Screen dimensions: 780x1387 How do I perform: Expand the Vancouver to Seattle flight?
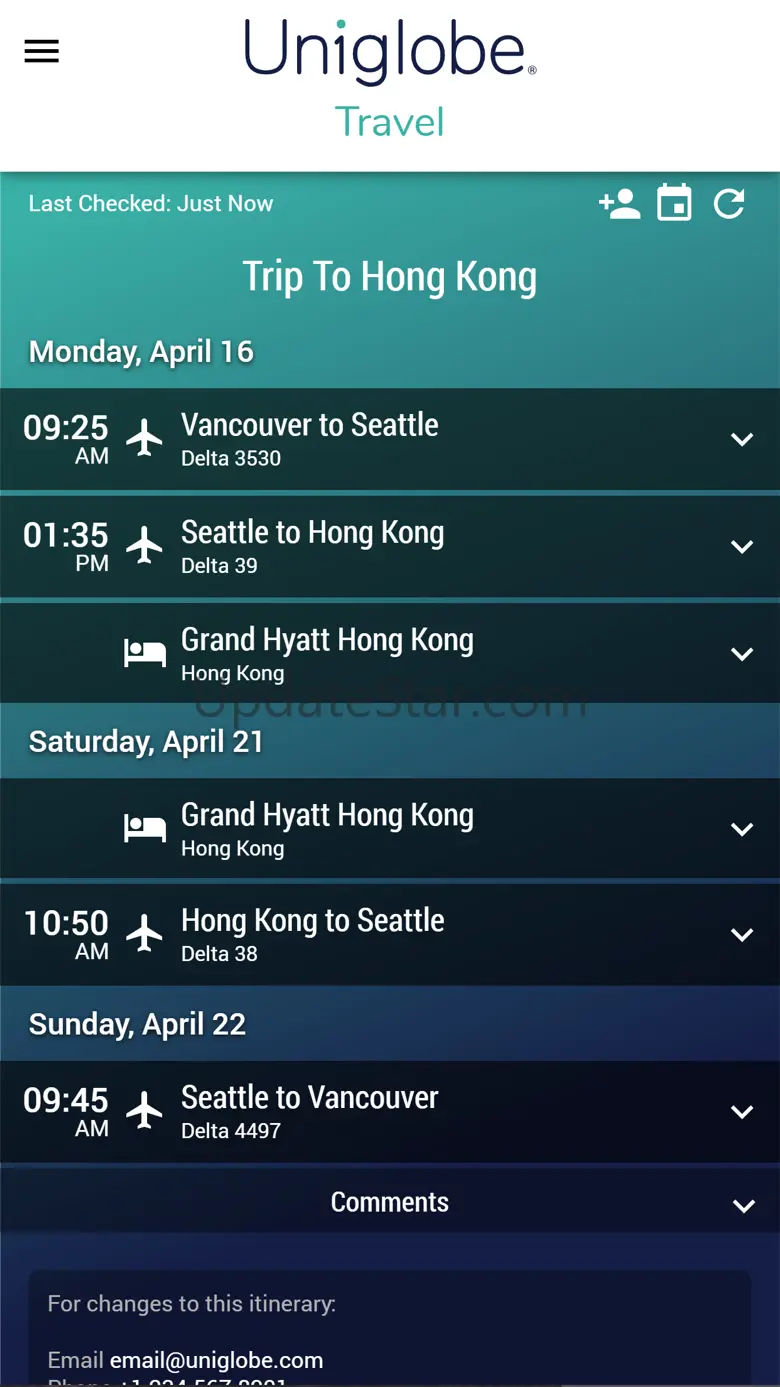pyautogui.click(x=390, y=439)
